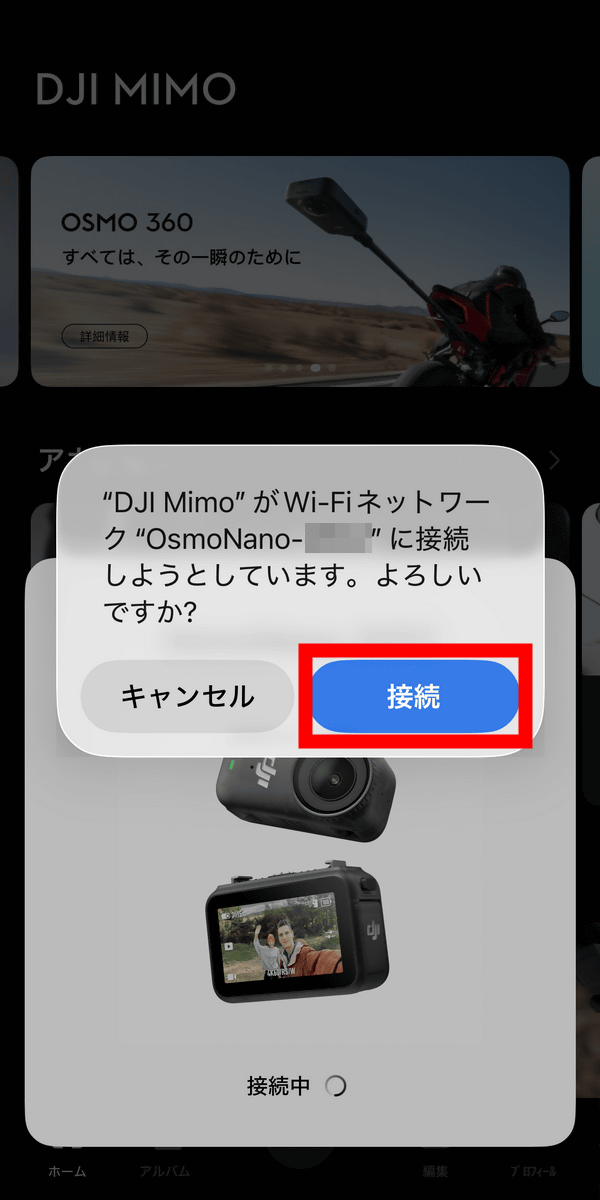This screenshot has height=1200, width=600.
Task: Cancel the Wi-Fi connection request
Action: 188,697
